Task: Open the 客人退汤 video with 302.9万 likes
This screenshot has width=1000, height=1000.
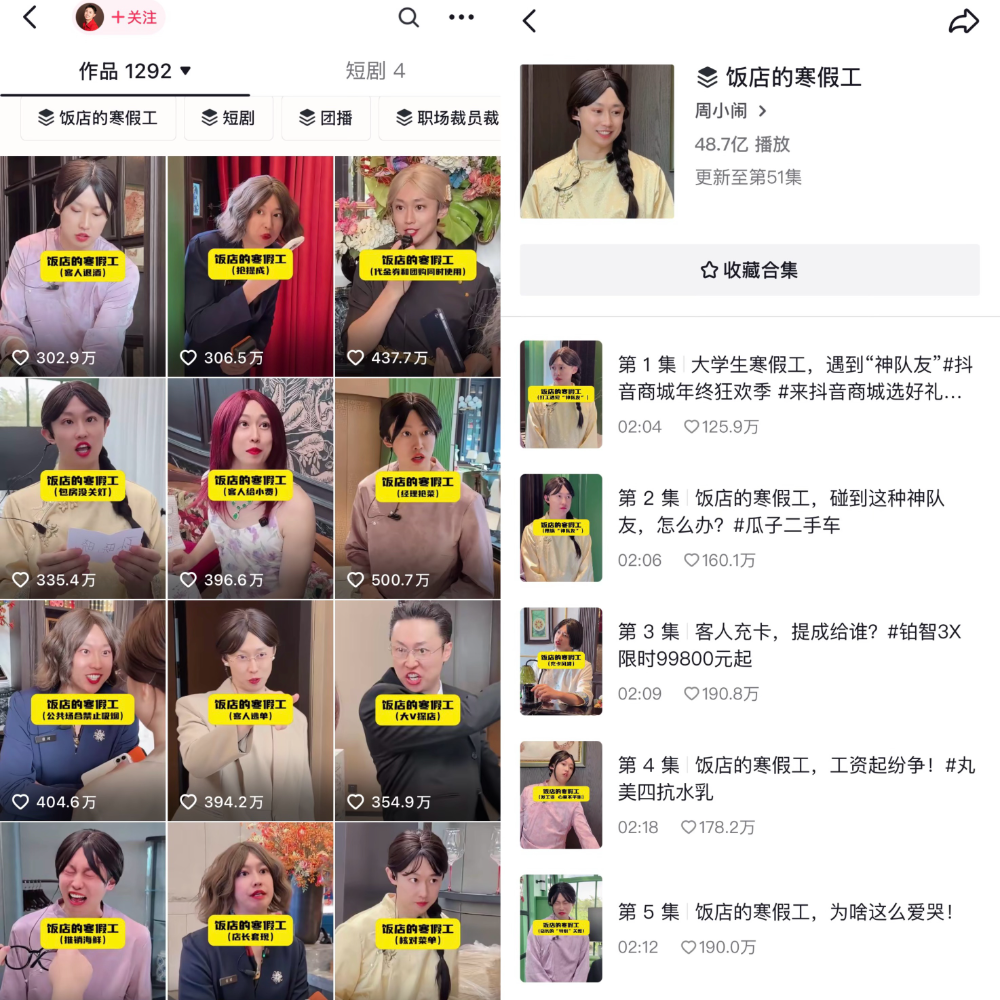Action: 83,265
